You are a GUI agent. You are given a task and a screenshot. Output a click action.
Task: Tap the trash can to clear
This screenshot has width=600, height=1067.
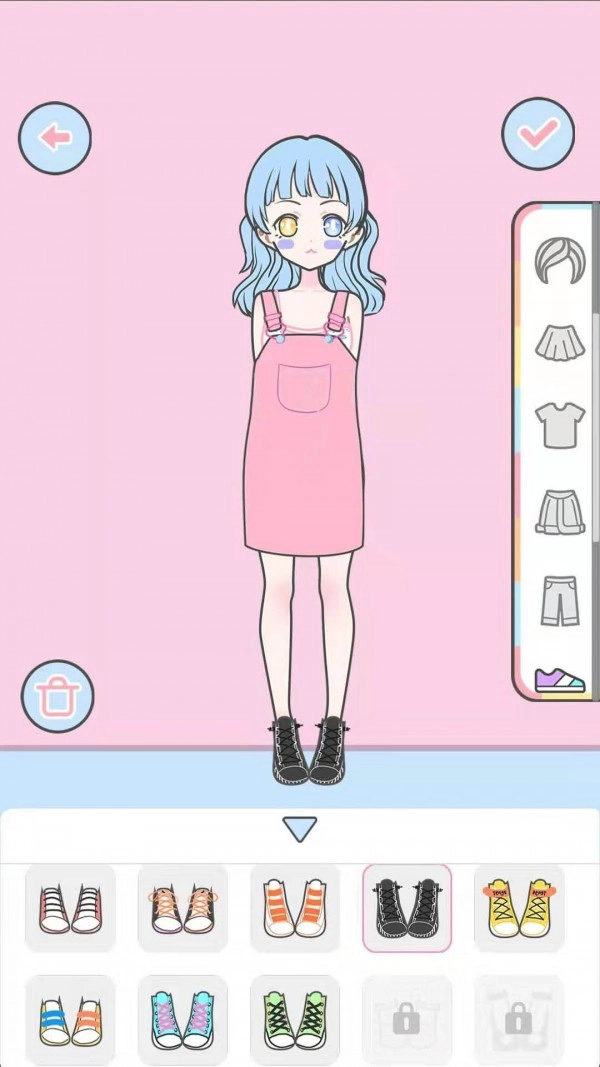[x=58, y=696]
